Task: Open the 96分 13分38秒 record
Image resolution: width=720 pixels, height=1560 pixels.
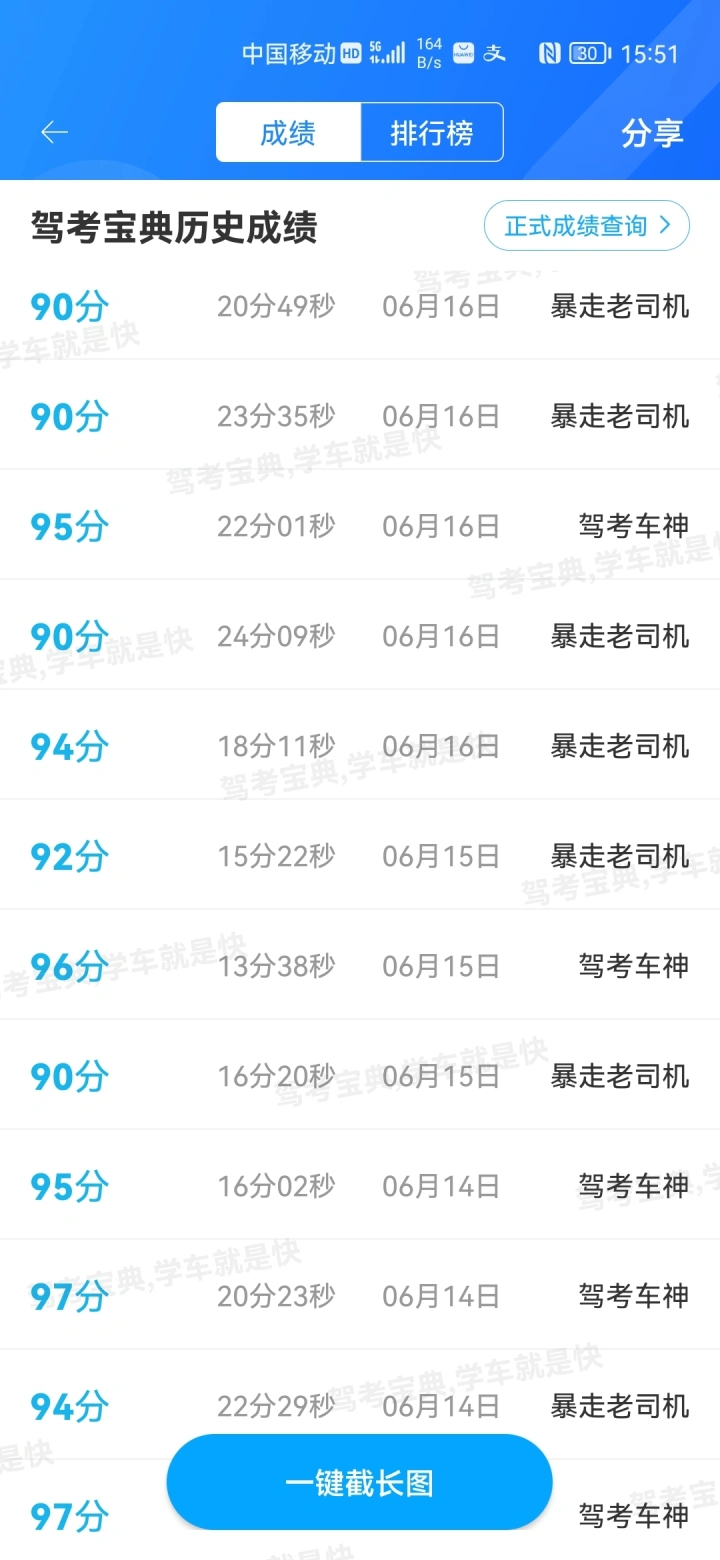Action: tap(360, 965)
